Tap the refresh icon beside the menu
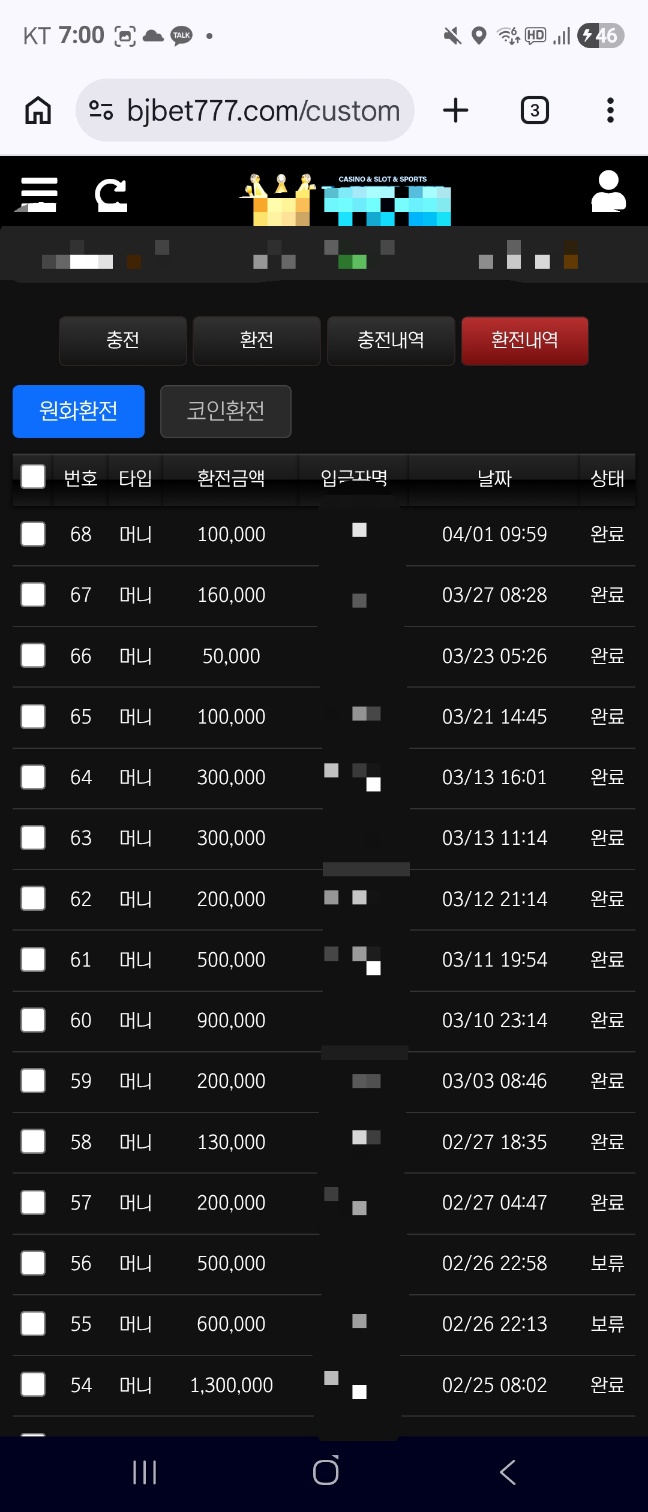648x1512 pixels. [x=110, y=195]
